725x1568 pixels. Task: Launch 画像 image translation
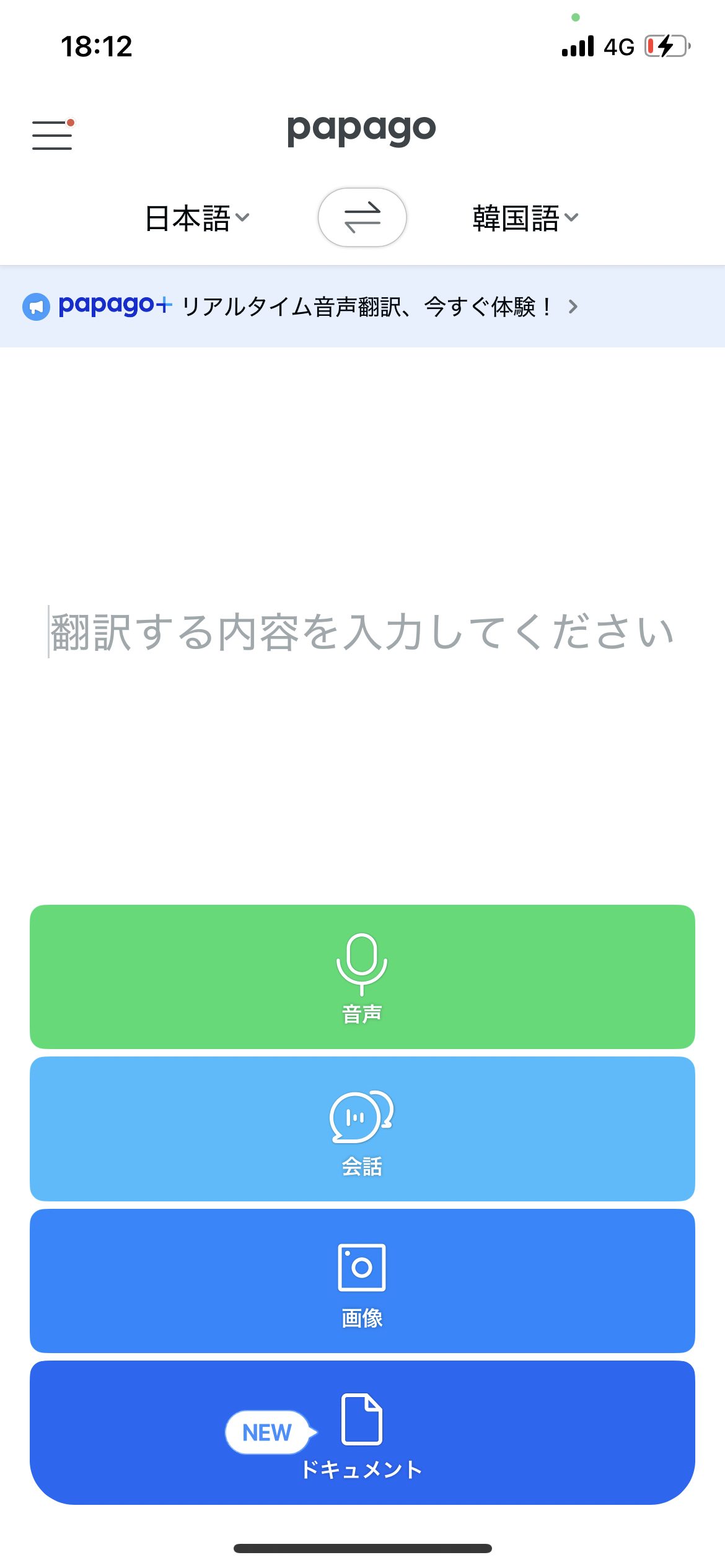click(x=362, y=1281)
